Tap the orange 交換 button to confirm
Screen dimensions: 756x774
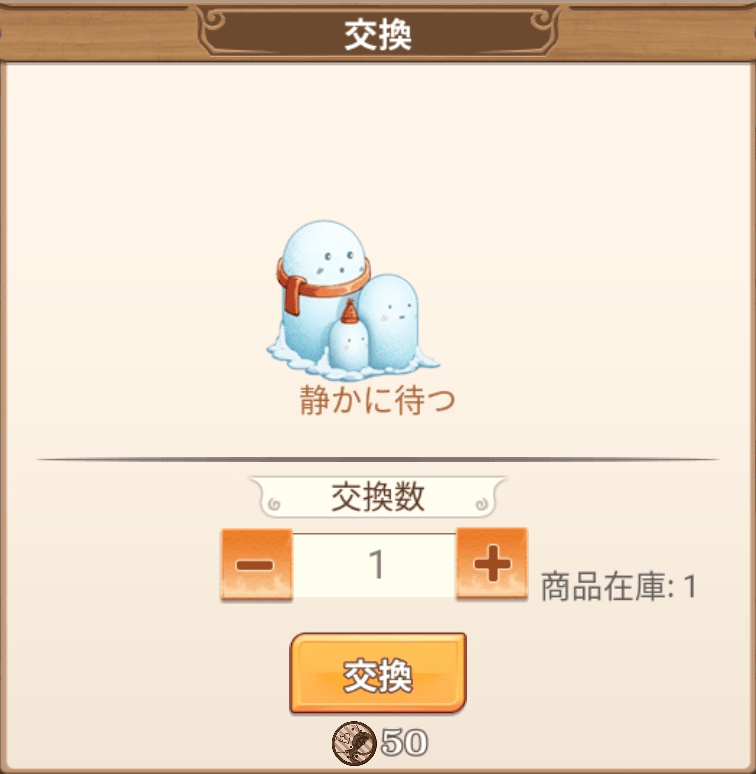tap(378, 674)
